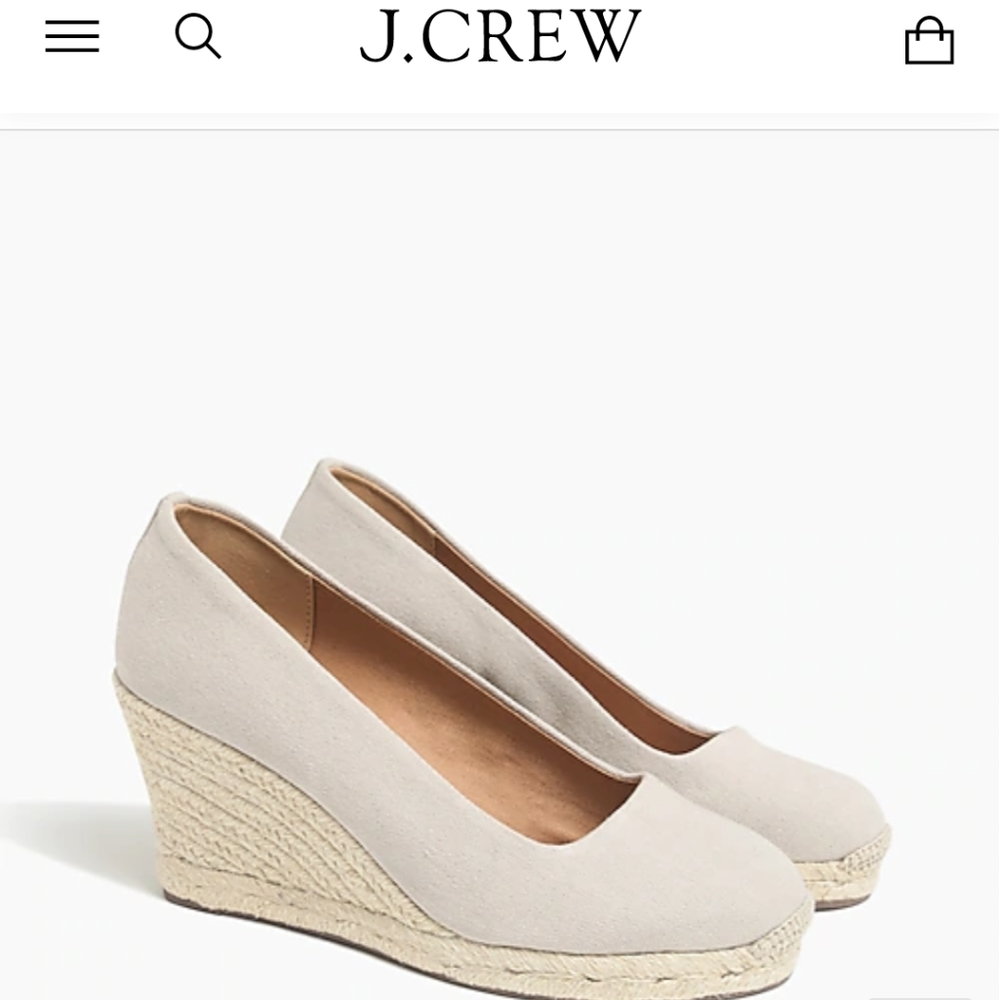
Task: Select the header navigation menu item
Action: tap(73, 38)
